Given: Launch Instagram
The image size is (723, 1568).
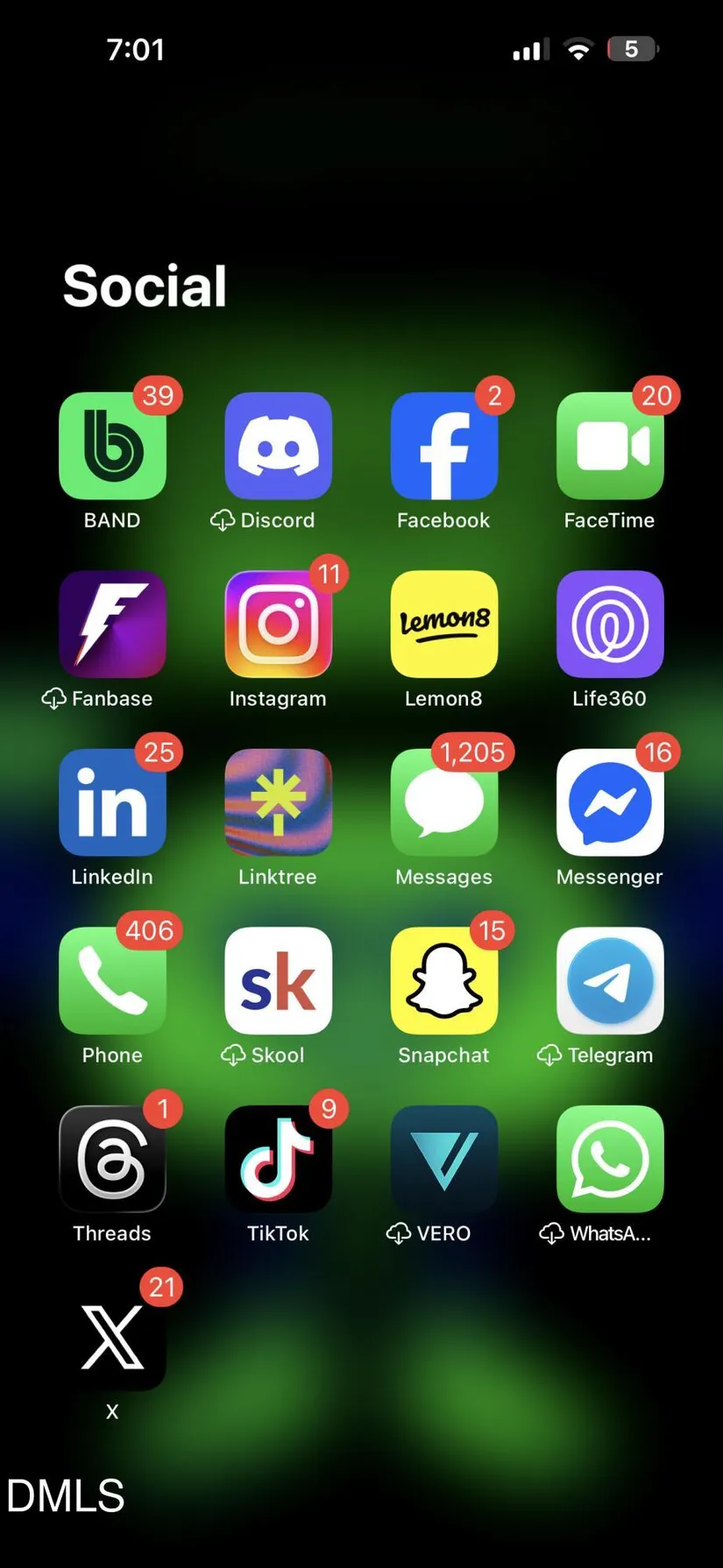Looking at the screenshot, I should tap(278, 624).
